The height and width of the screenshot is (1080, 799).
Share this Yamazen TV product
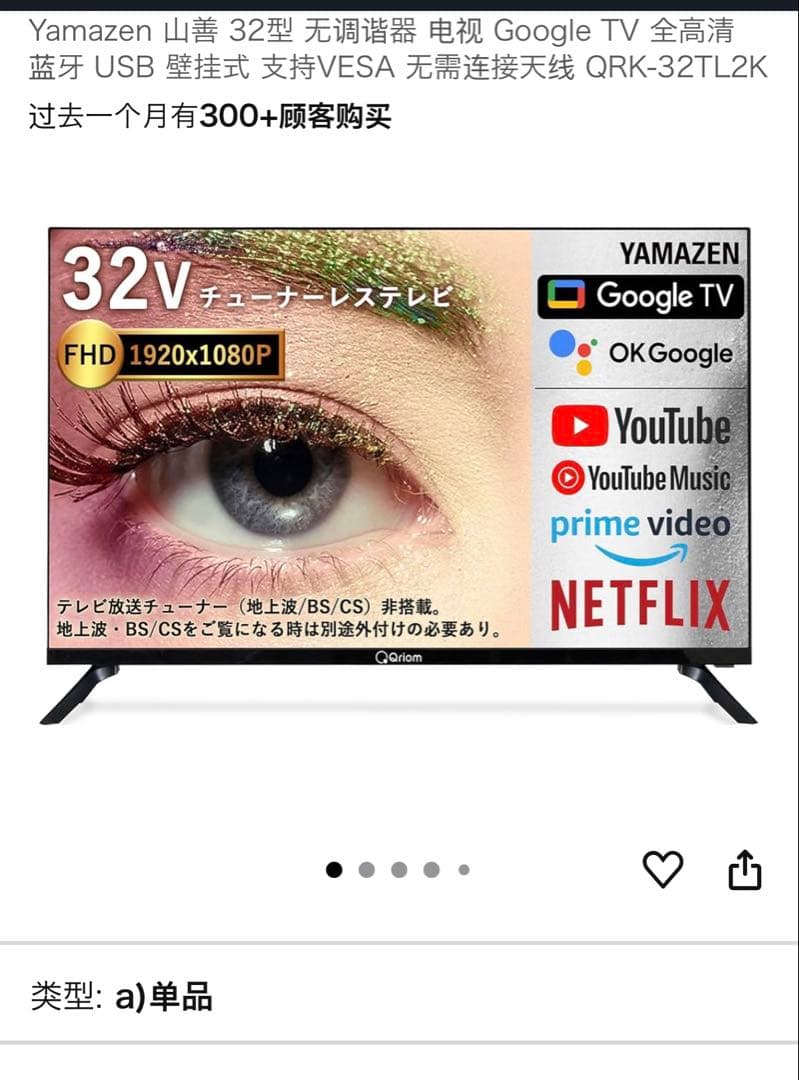point(744,870)
